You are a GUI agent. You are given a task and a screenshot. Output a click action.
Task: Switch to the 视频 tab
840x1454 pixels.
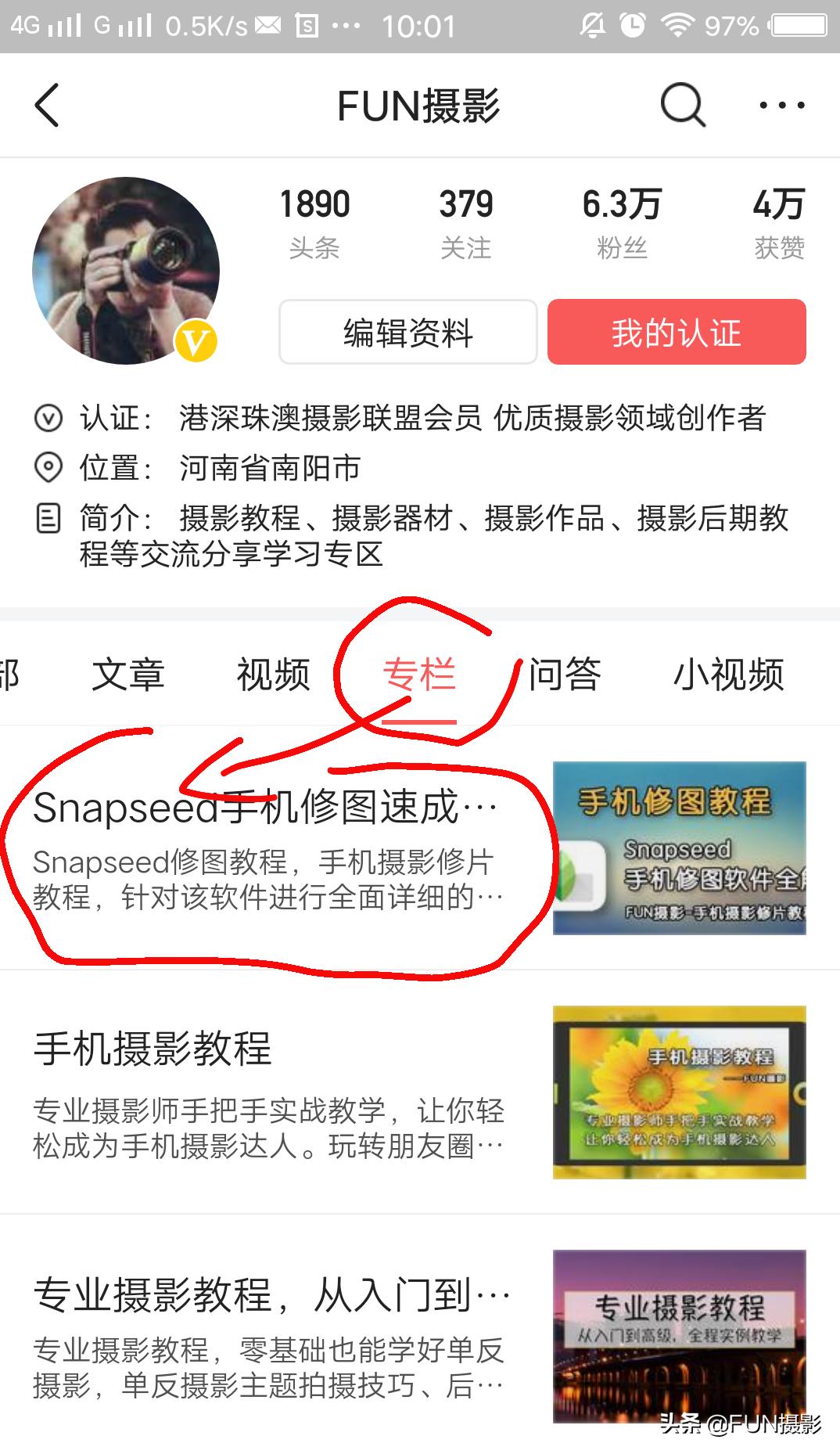(274, 674)
